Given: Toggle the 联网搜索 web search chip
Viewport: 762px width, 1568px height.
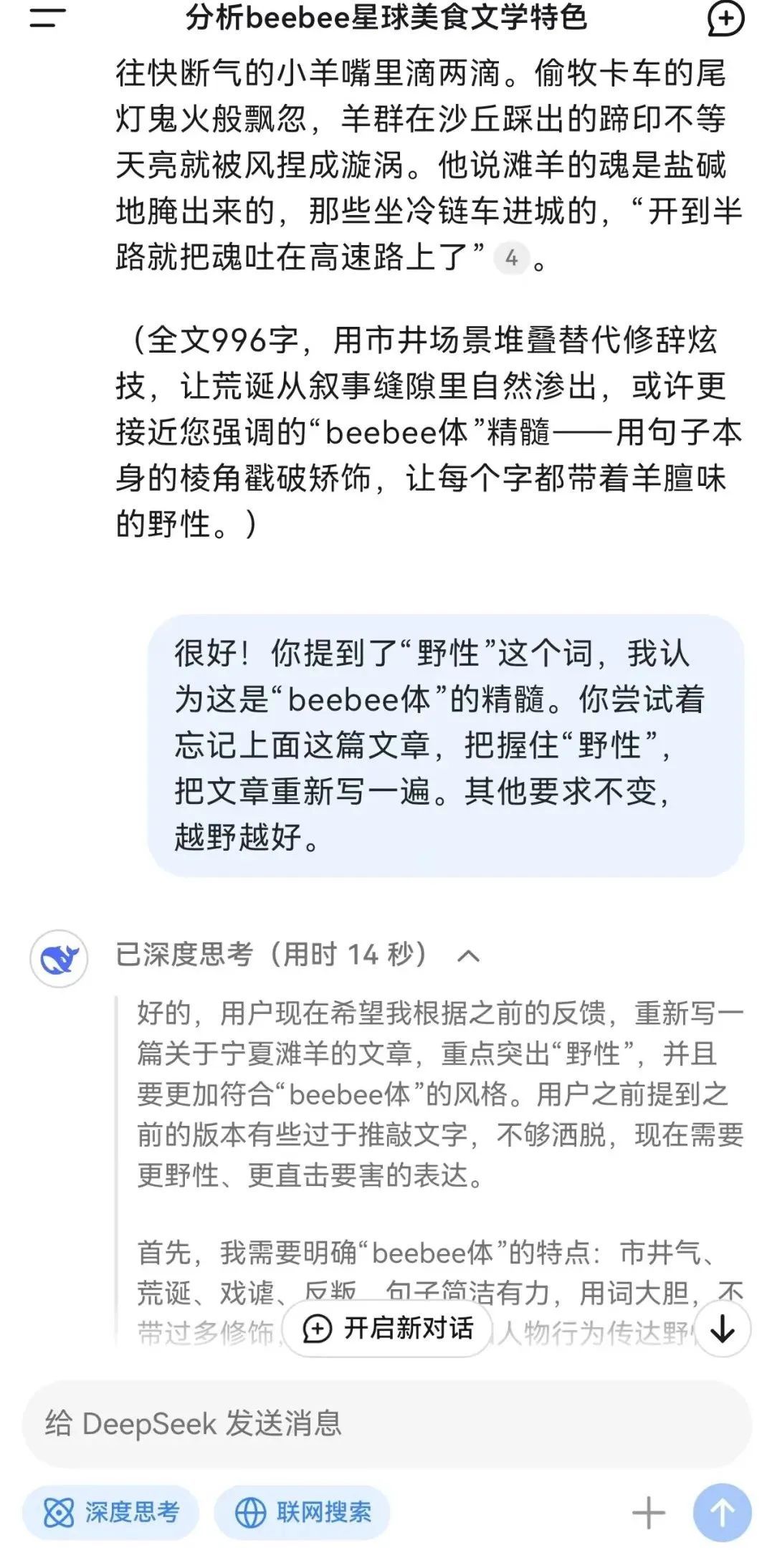Looking at the screenshot, I should tap(302, 1512).
